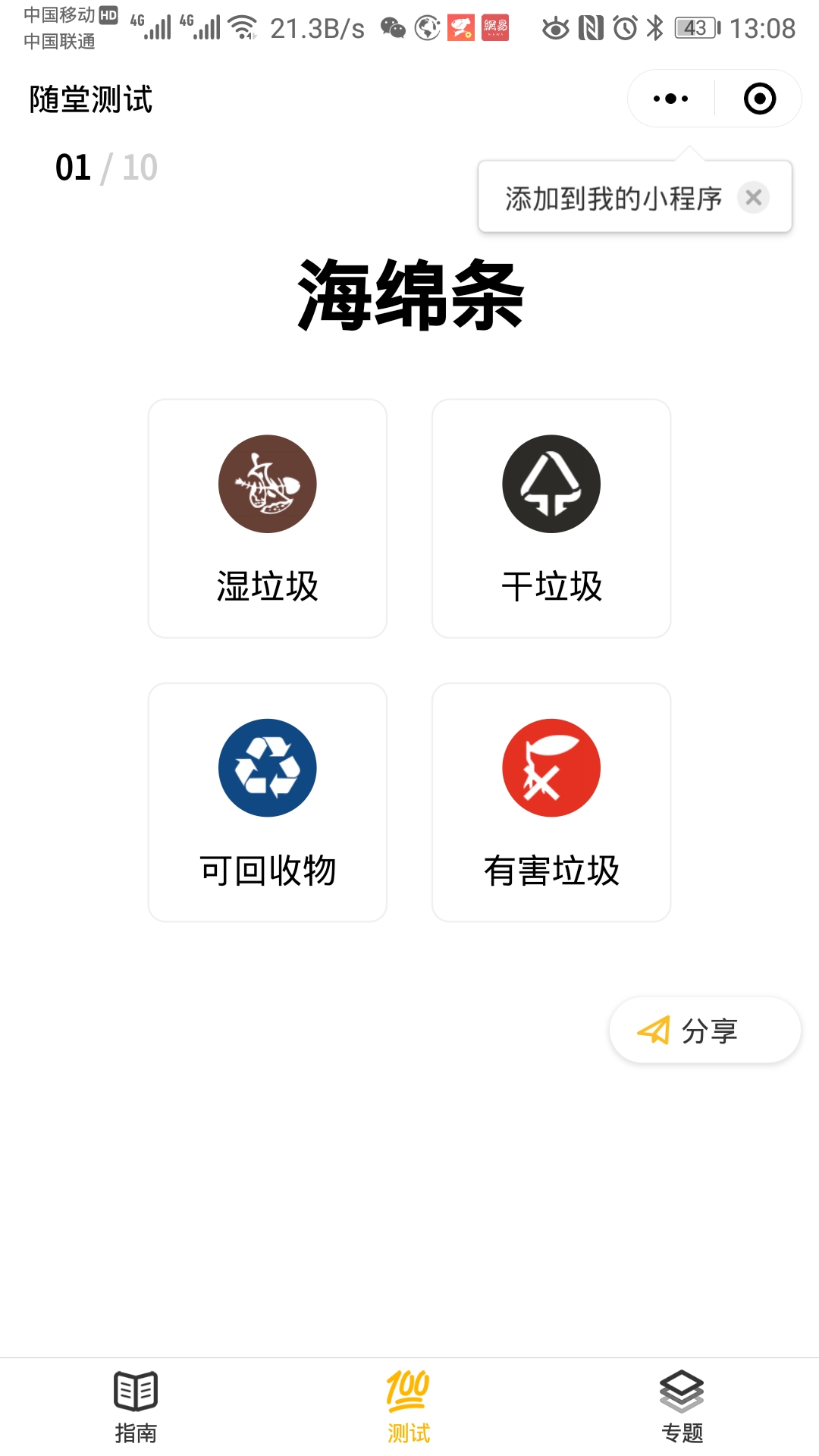Choose 干垃圾 as the answer
819x1456 pixels.
click(x=551, y=519)
